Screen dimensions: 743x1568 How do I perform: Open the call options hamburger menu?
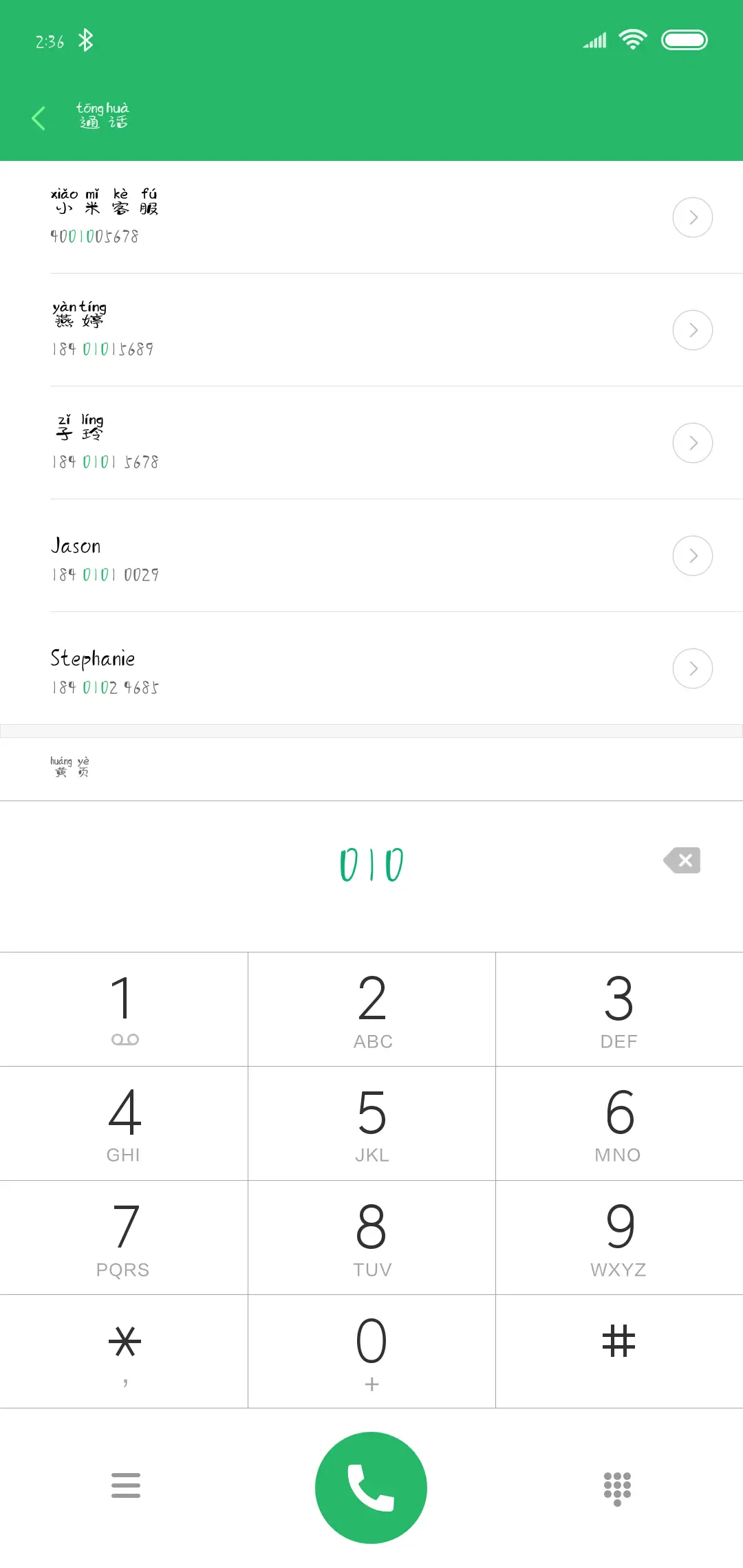pos(126,1486)
